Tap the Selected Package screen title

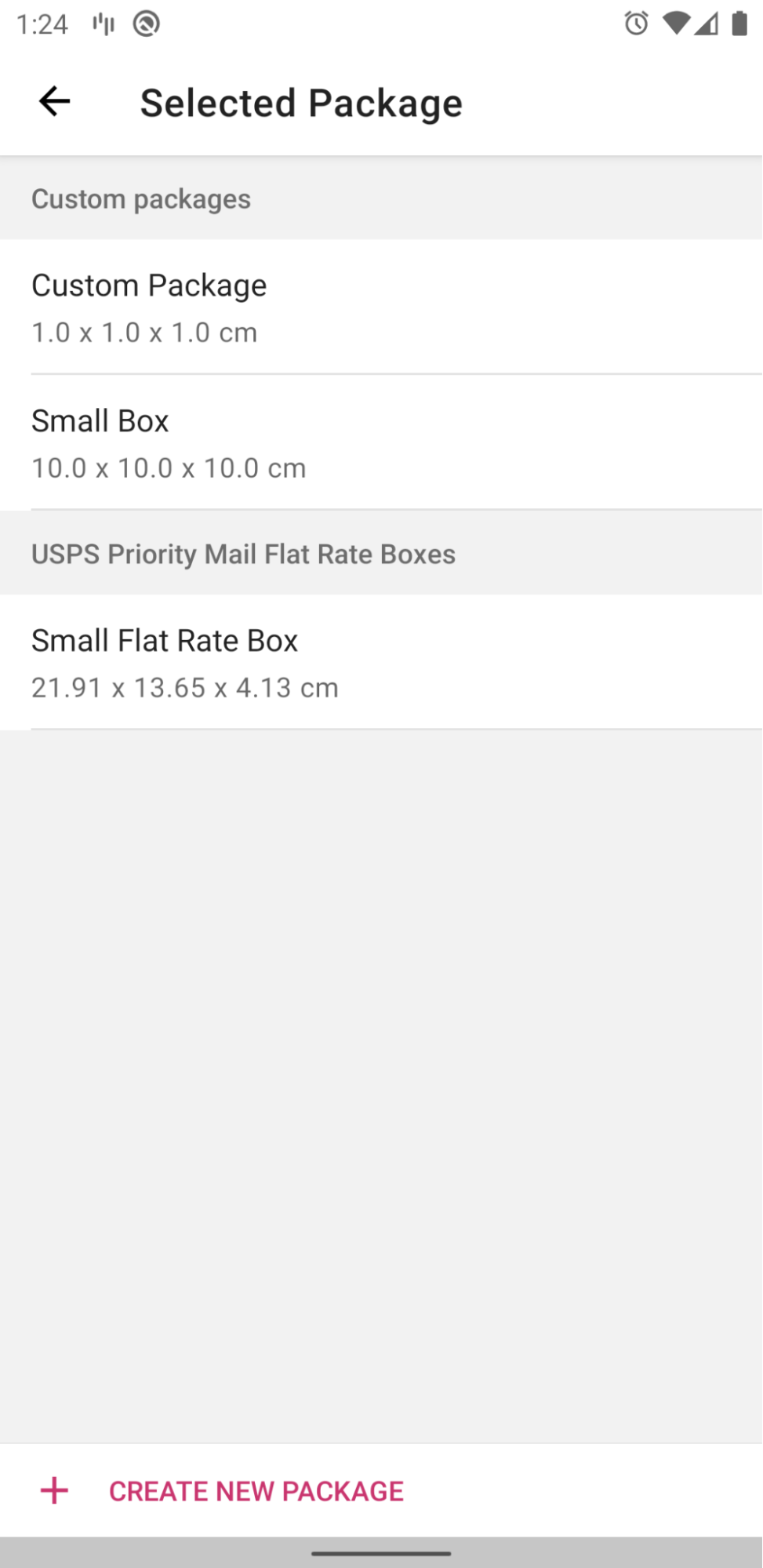click(301, 102)
